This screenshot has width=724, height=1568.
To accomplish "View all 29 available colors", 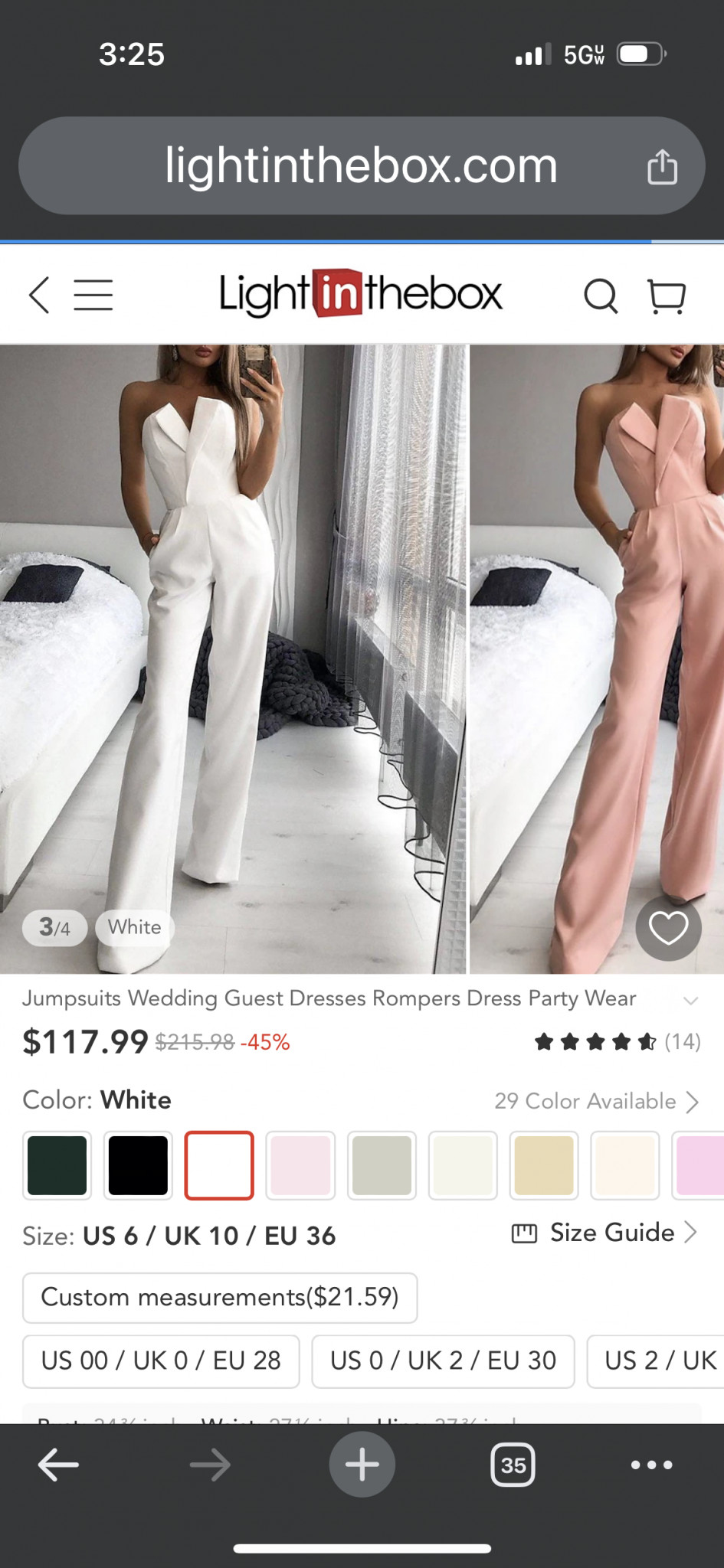I will coord(596,1101).
